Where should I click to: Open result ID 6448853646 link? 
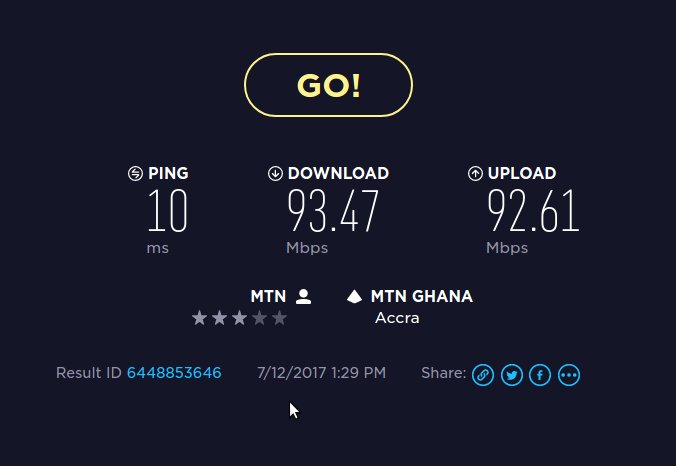(173, 373)
